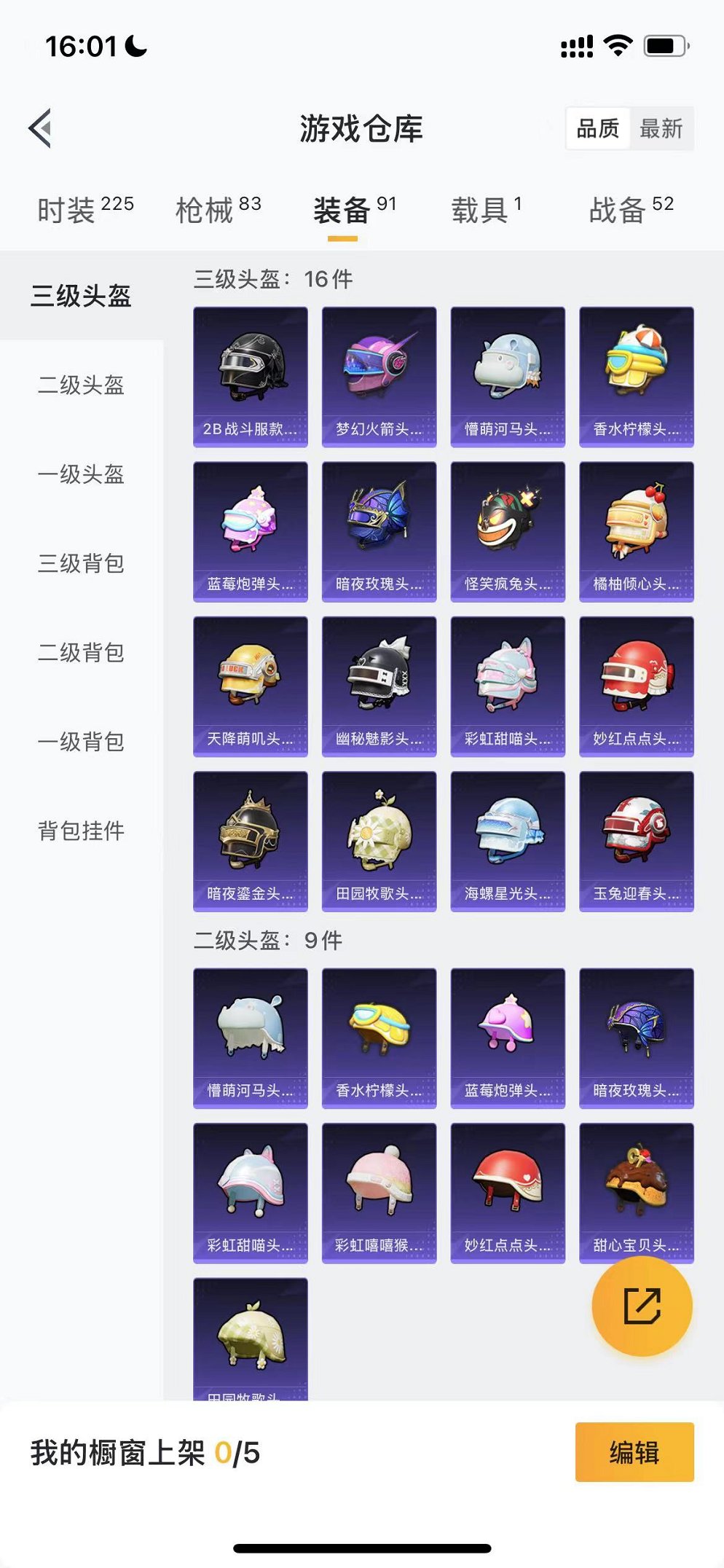This screenshot has height=1568, width=724.
Task: Open the 背包挂件 category
Action: 81,831
